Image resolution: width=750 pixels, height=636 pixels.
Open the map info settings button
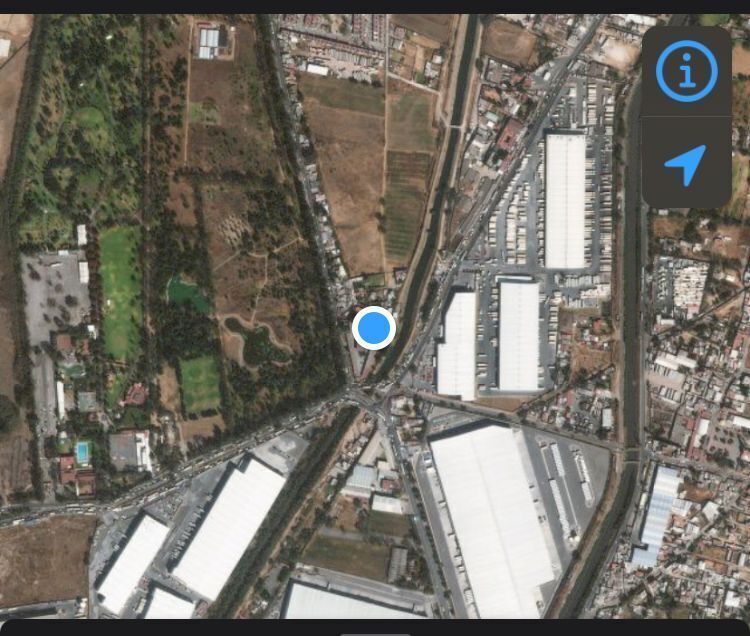pos(686,71)
